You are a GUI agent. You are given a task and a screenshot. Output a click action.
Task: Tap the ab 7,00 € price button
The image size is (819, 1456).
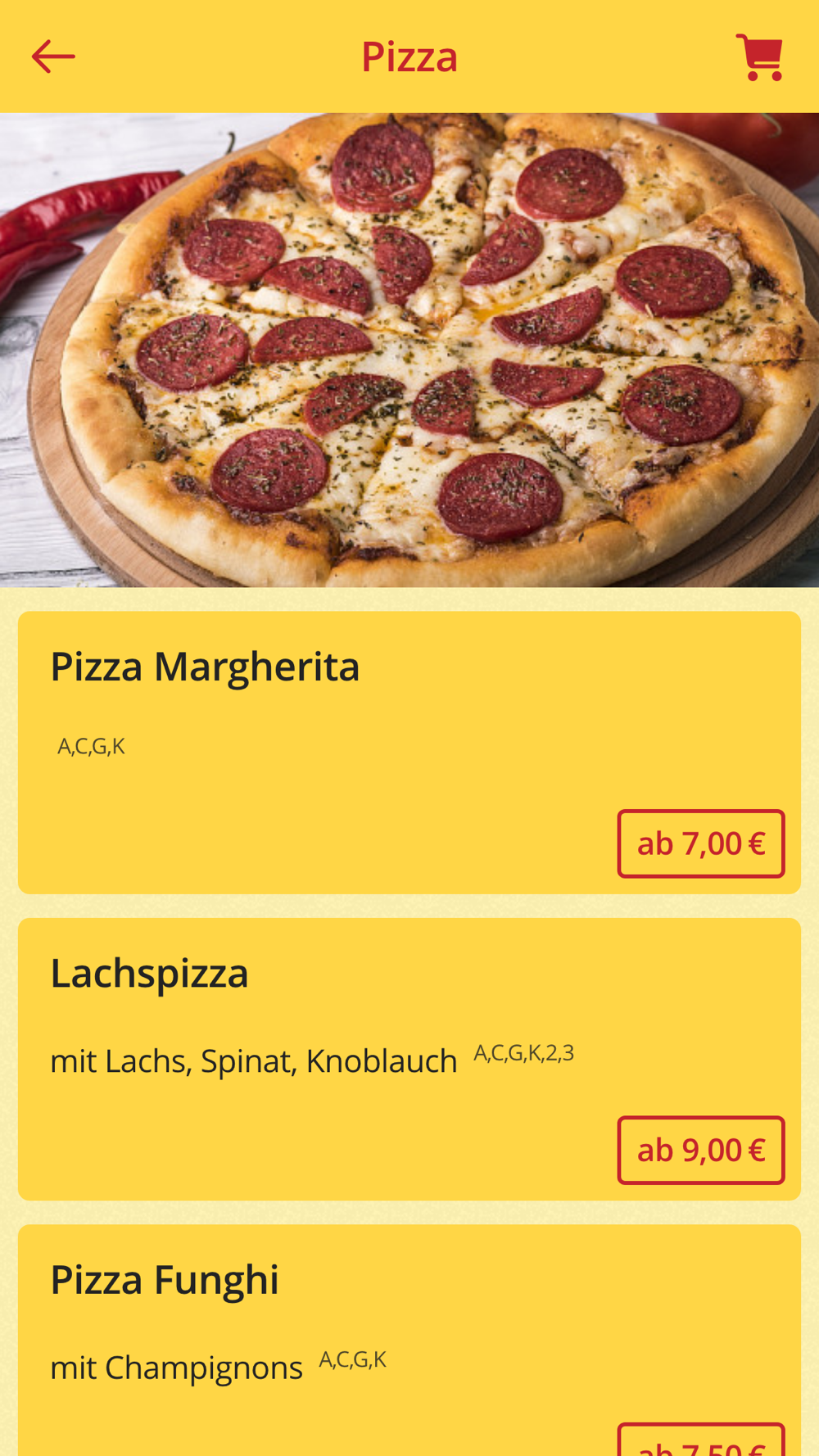(701, 843)
